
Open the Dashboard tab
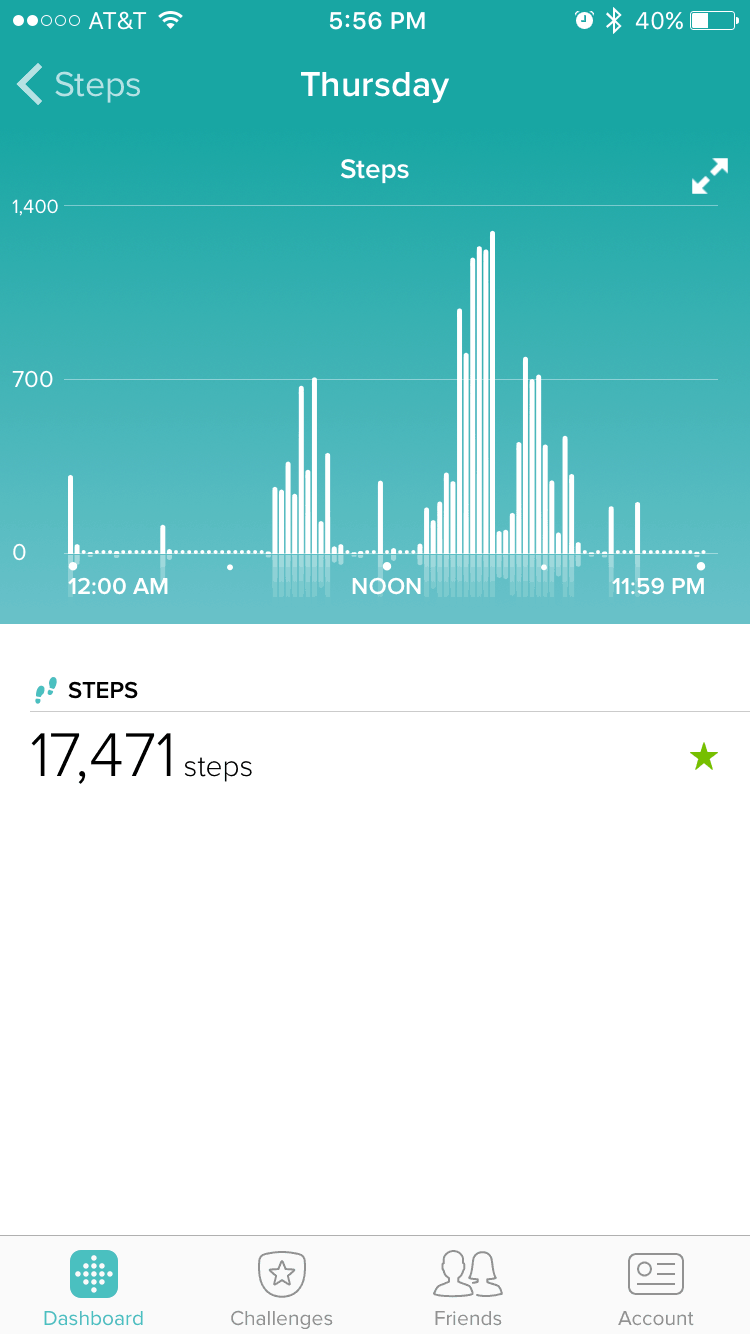point(94,1289)
